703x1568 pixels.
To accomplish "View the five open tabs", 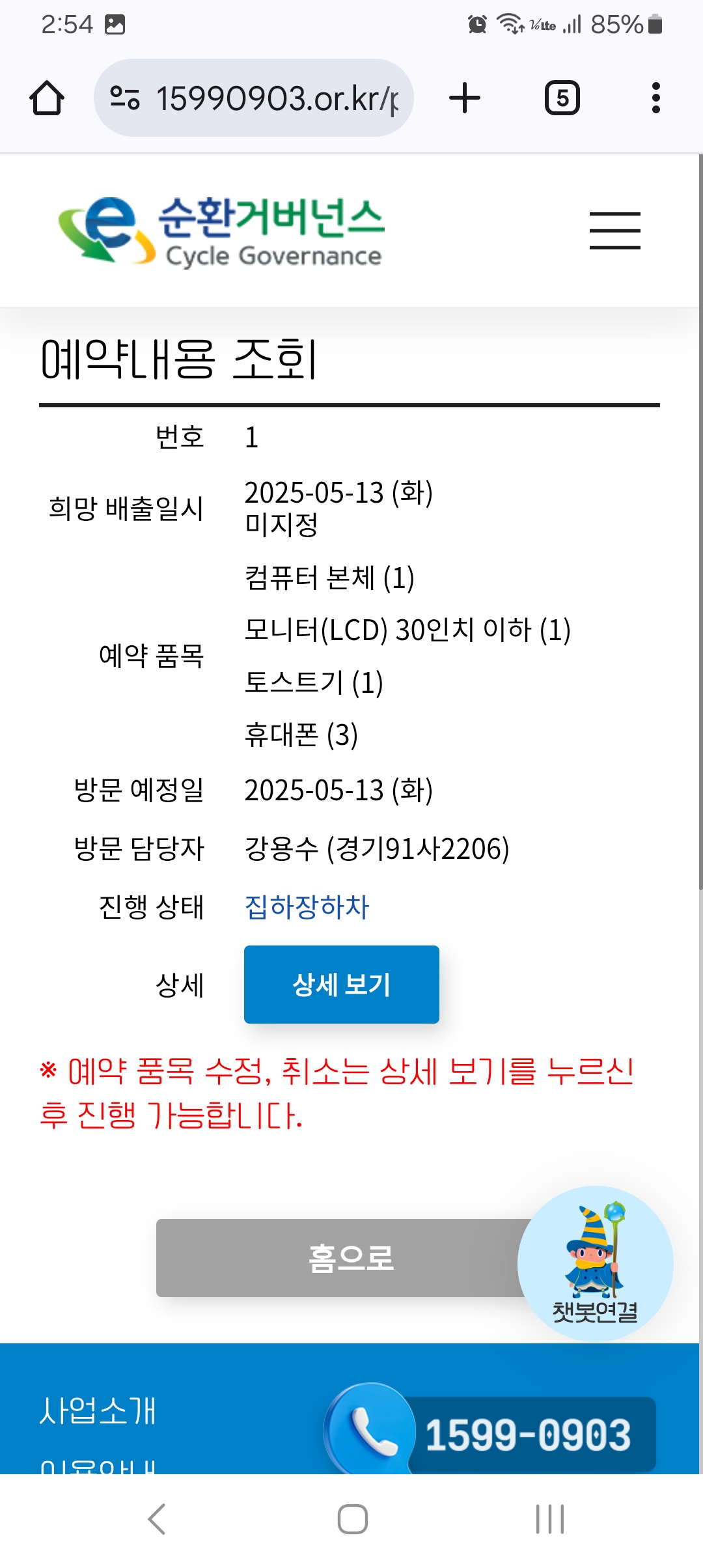I will click(562, 98).
